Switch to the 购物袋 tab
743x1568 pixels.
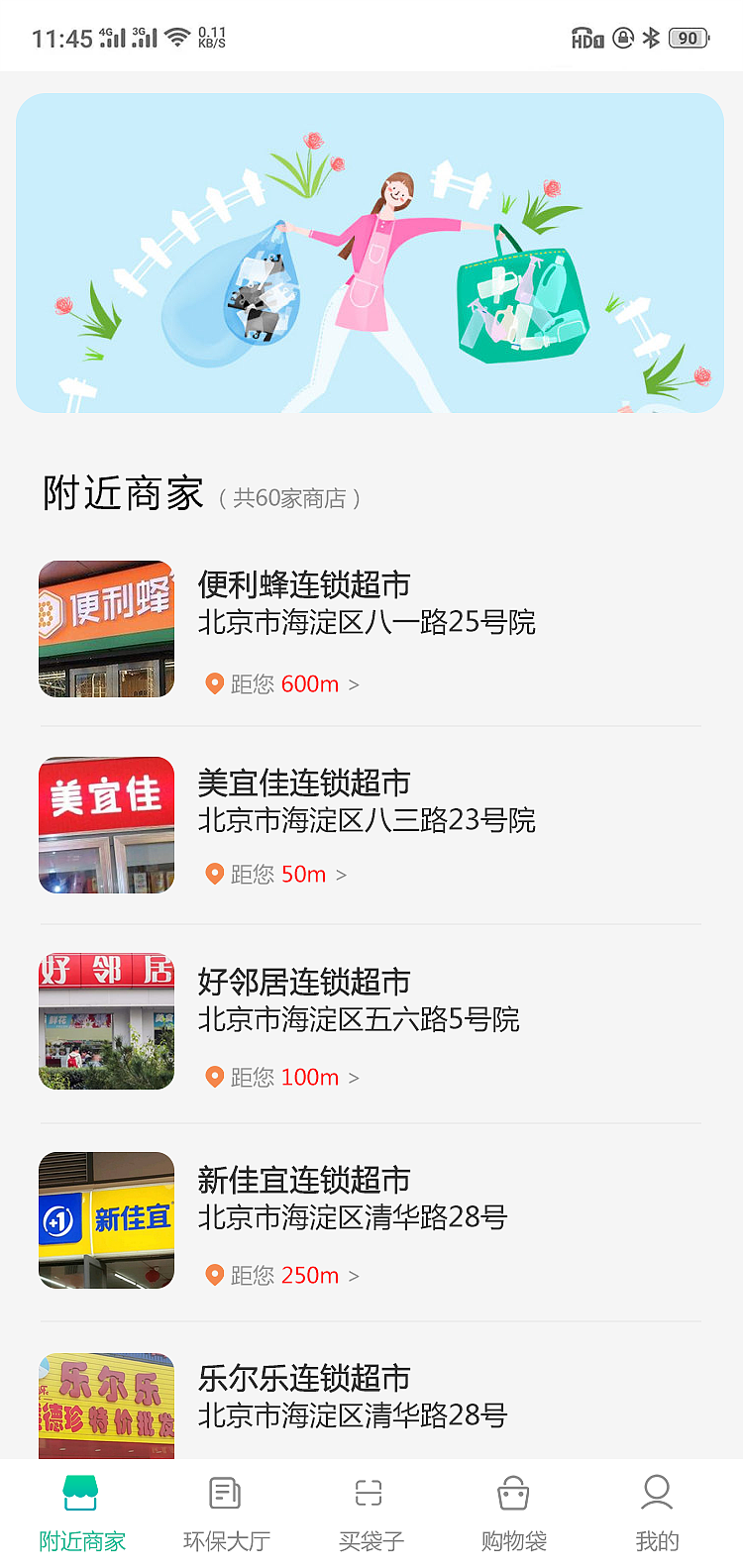coord(513,1513)
